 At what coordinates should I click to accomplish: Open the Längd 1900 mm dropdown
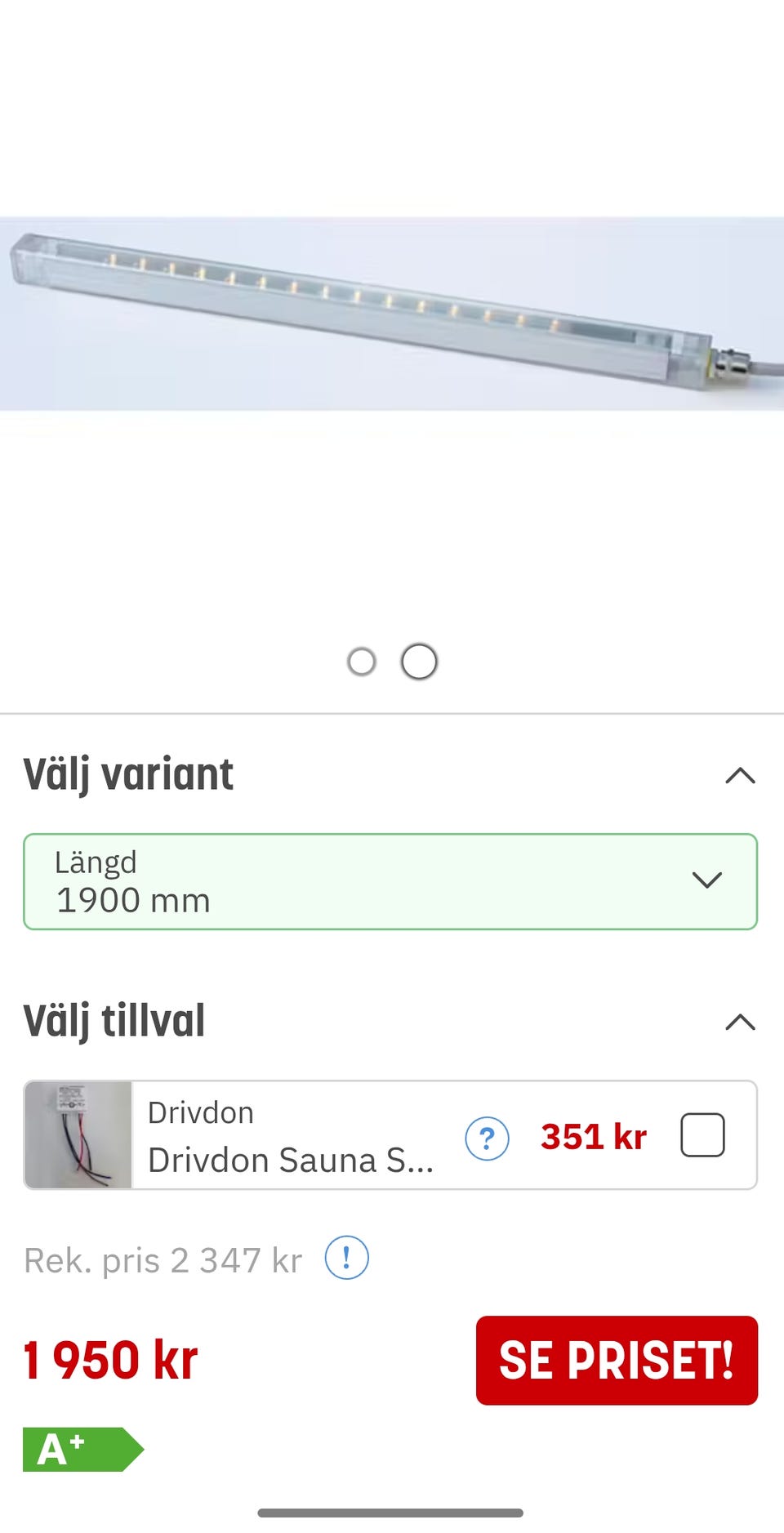(390, 881)
